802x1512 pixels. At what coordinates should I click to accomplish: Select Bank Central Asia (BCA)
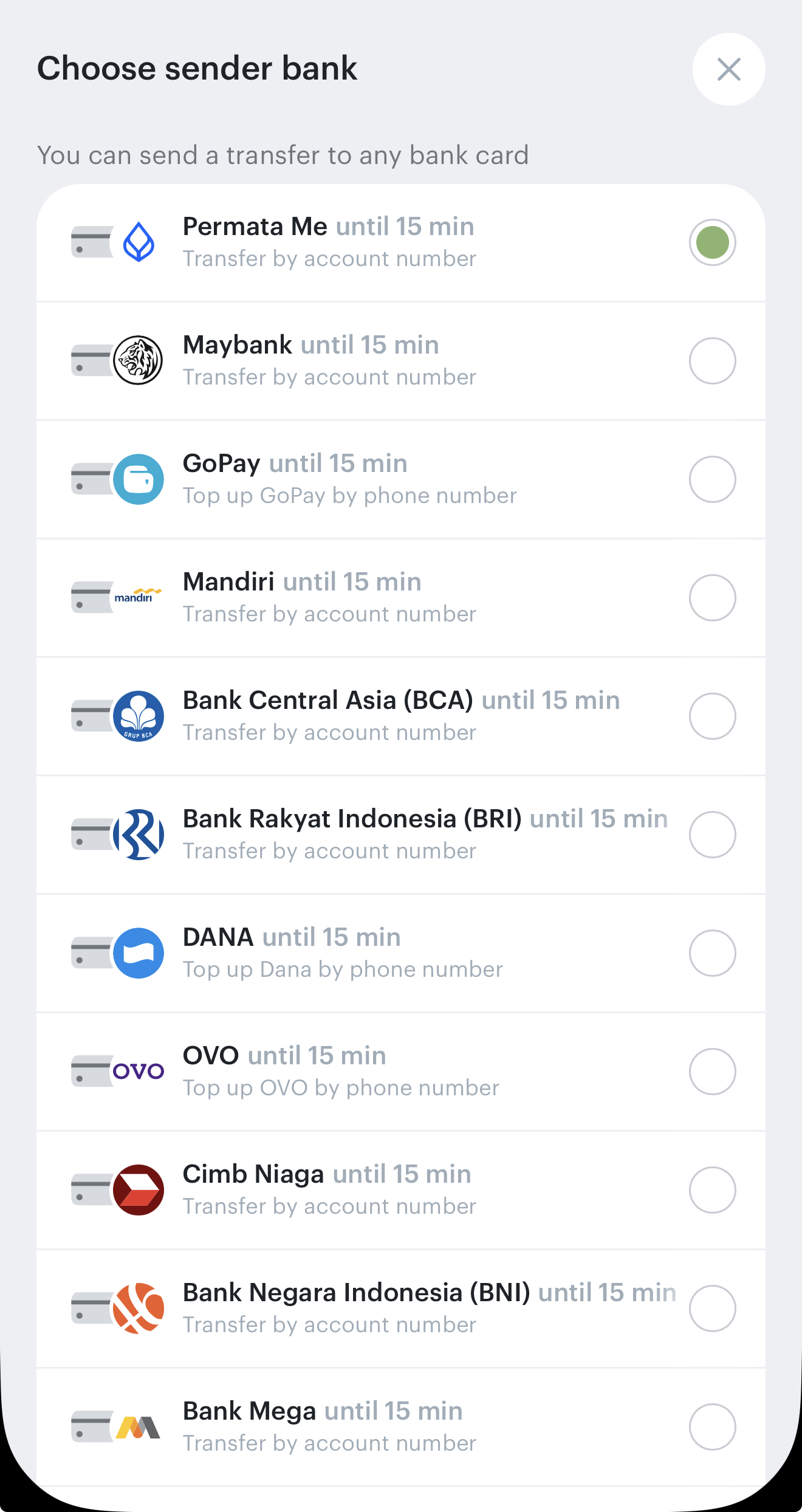point(712,716)
